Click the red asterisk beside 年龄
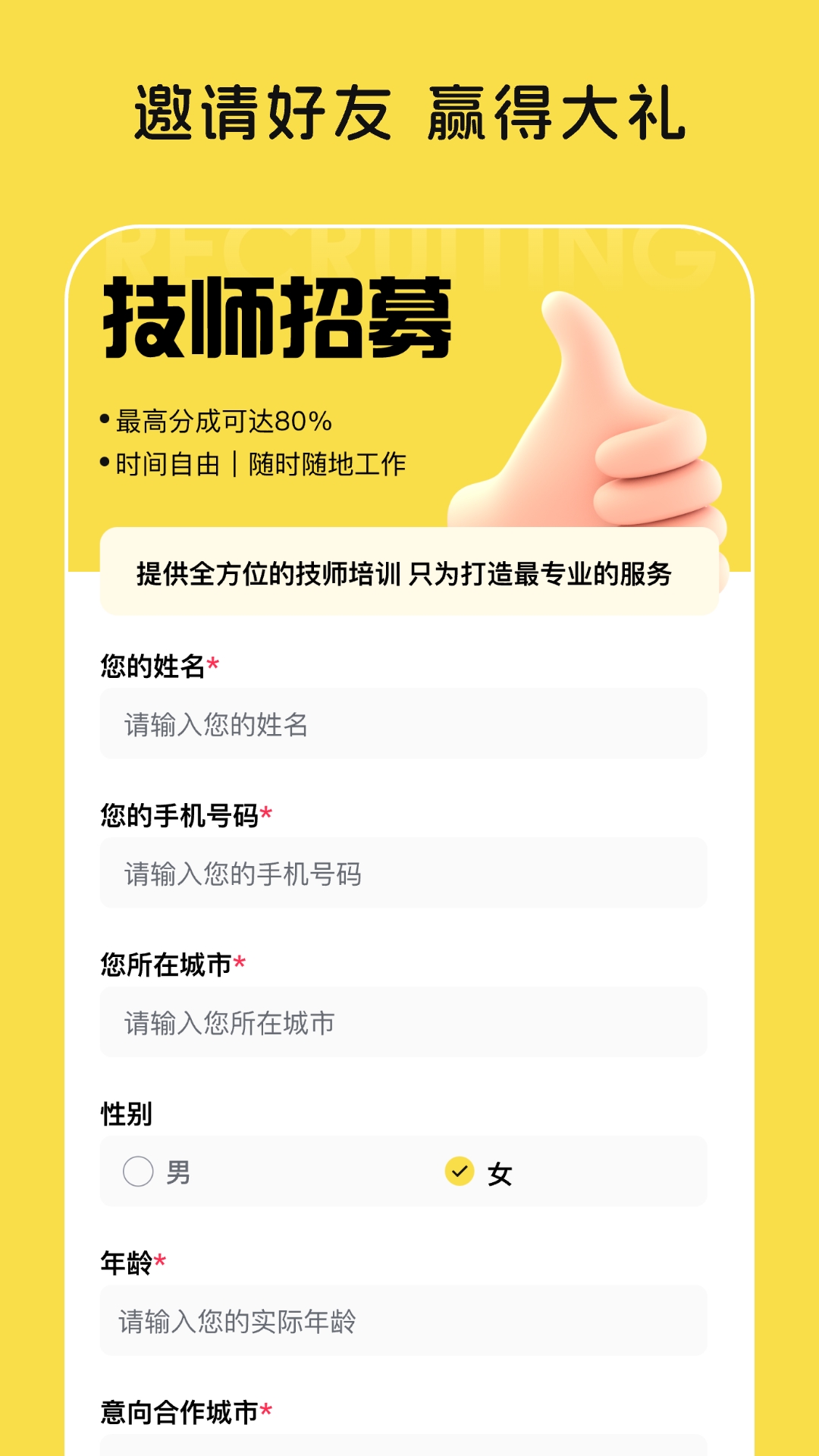Viewport: 819px width, 1456px height. point(159,1259)
